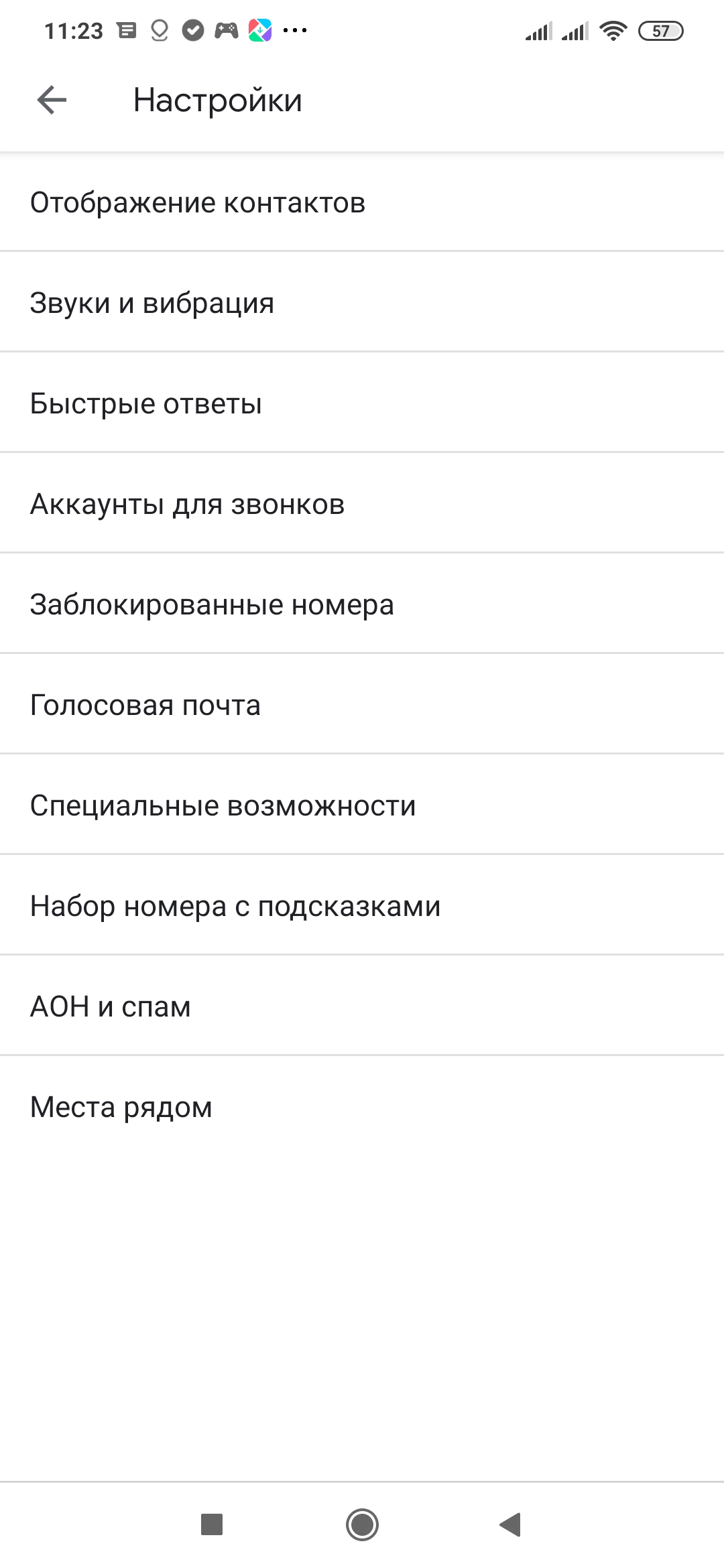Tap the system home button
The width and height of the screenshot is (724, 1568).
point(362,1524)
